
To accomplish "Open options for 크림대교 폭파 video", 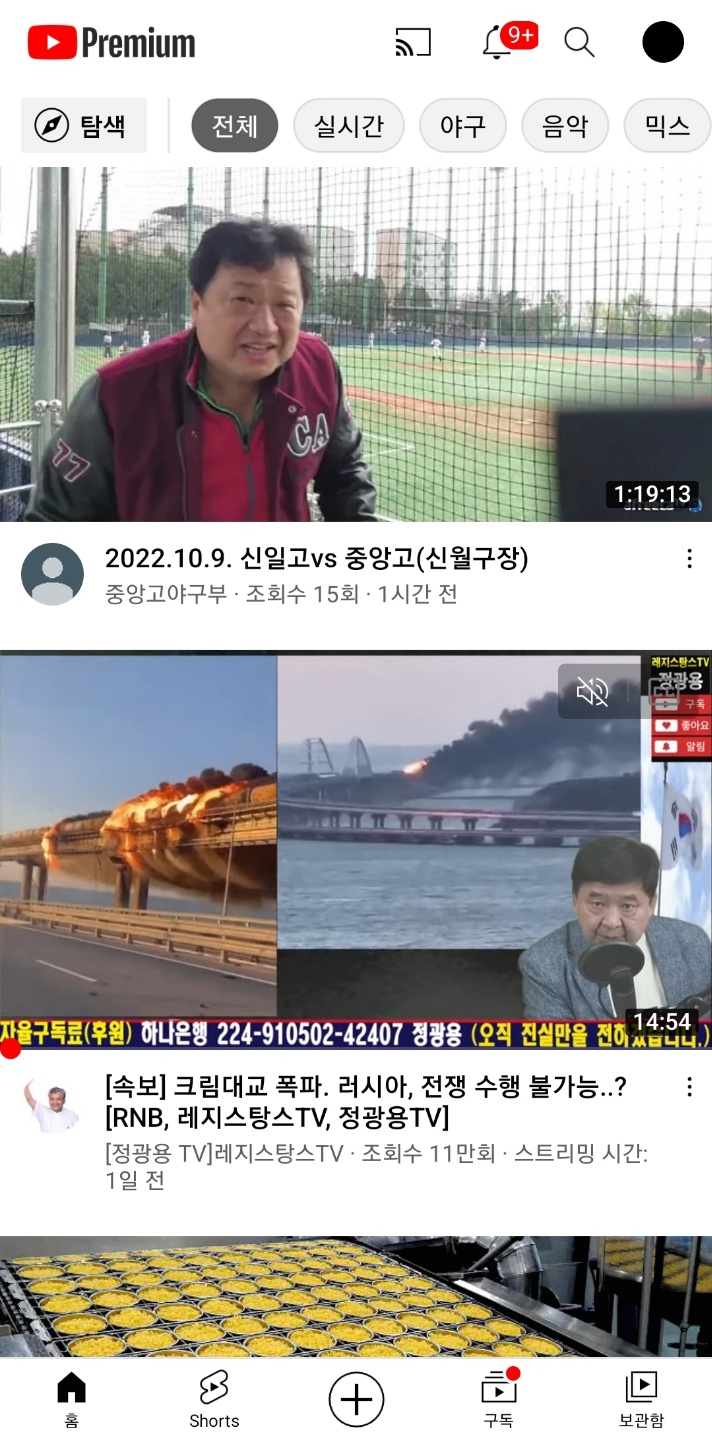I will [689, 1087].
